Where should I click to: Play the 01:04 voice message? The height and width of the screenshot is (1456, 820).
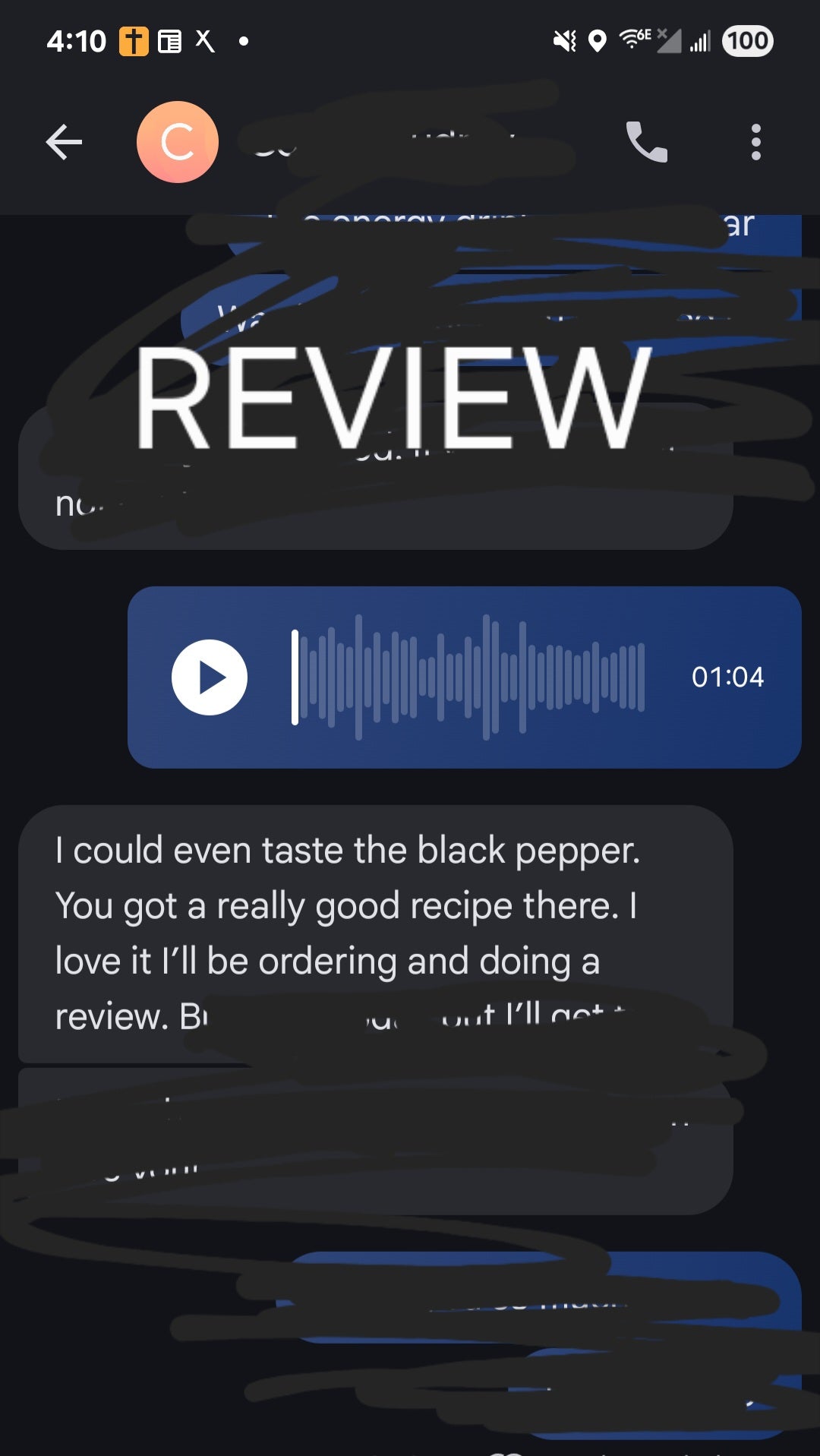click(210, 677)
